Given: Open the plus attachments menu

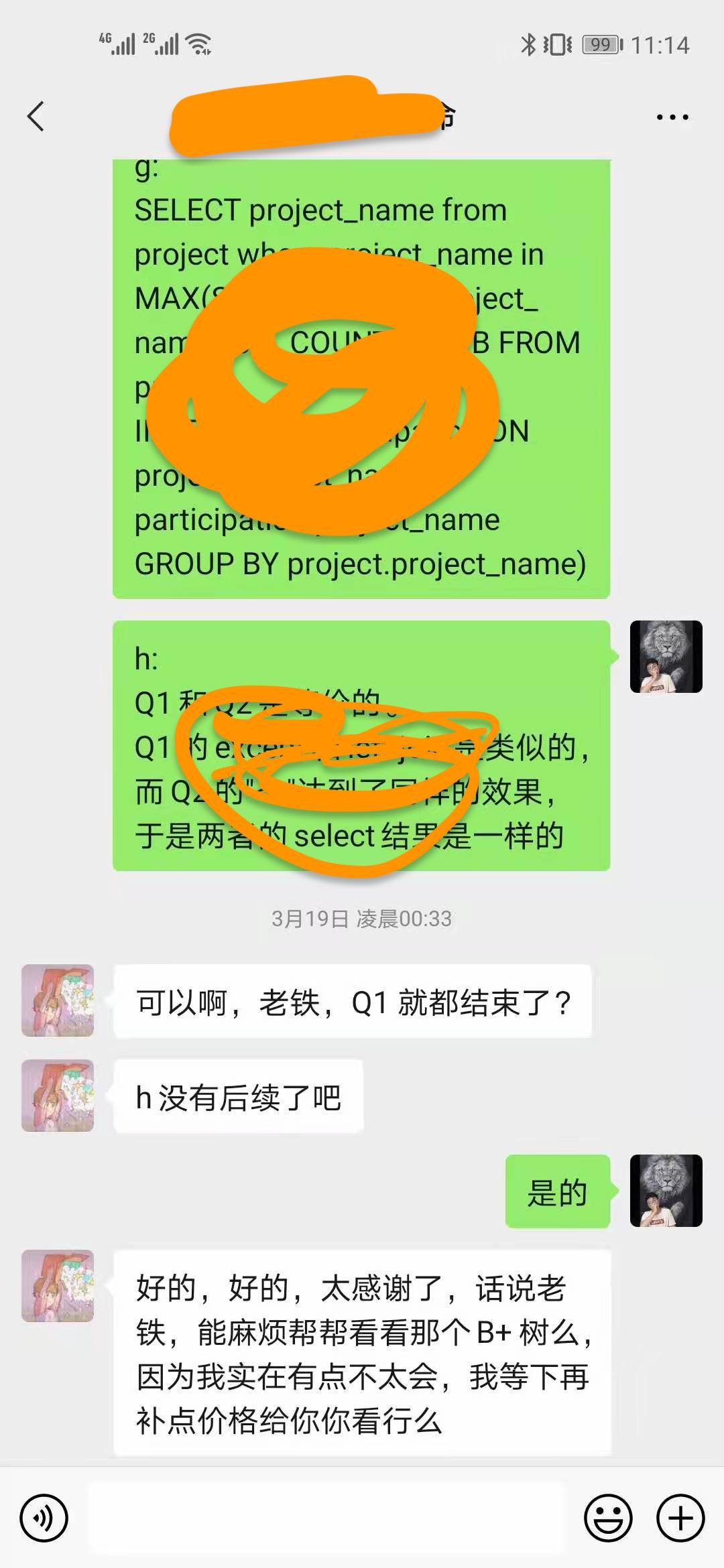Looking at the screenshot, I should tap(680, 1518).
